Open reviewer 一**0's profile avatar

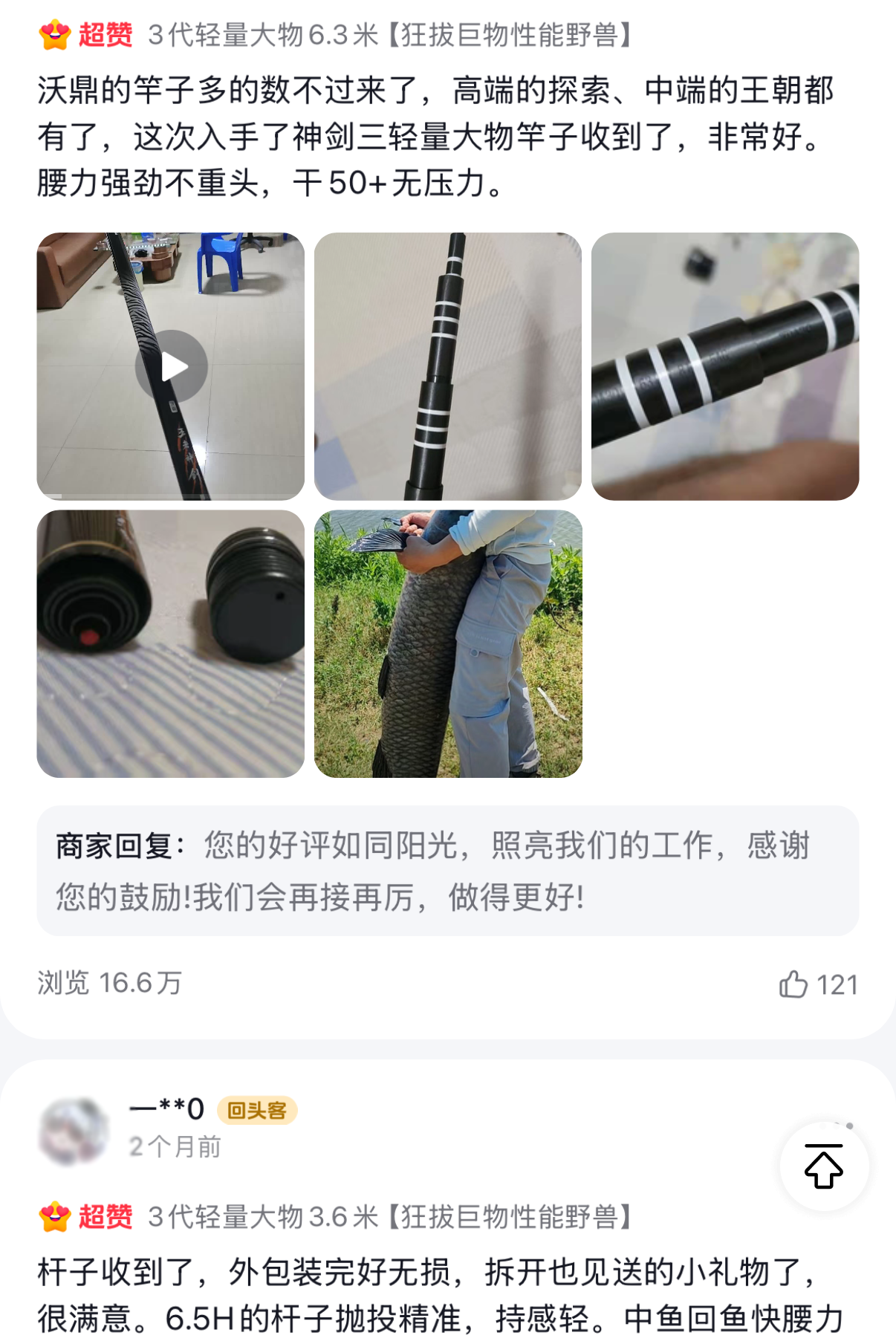[74, 1129]
